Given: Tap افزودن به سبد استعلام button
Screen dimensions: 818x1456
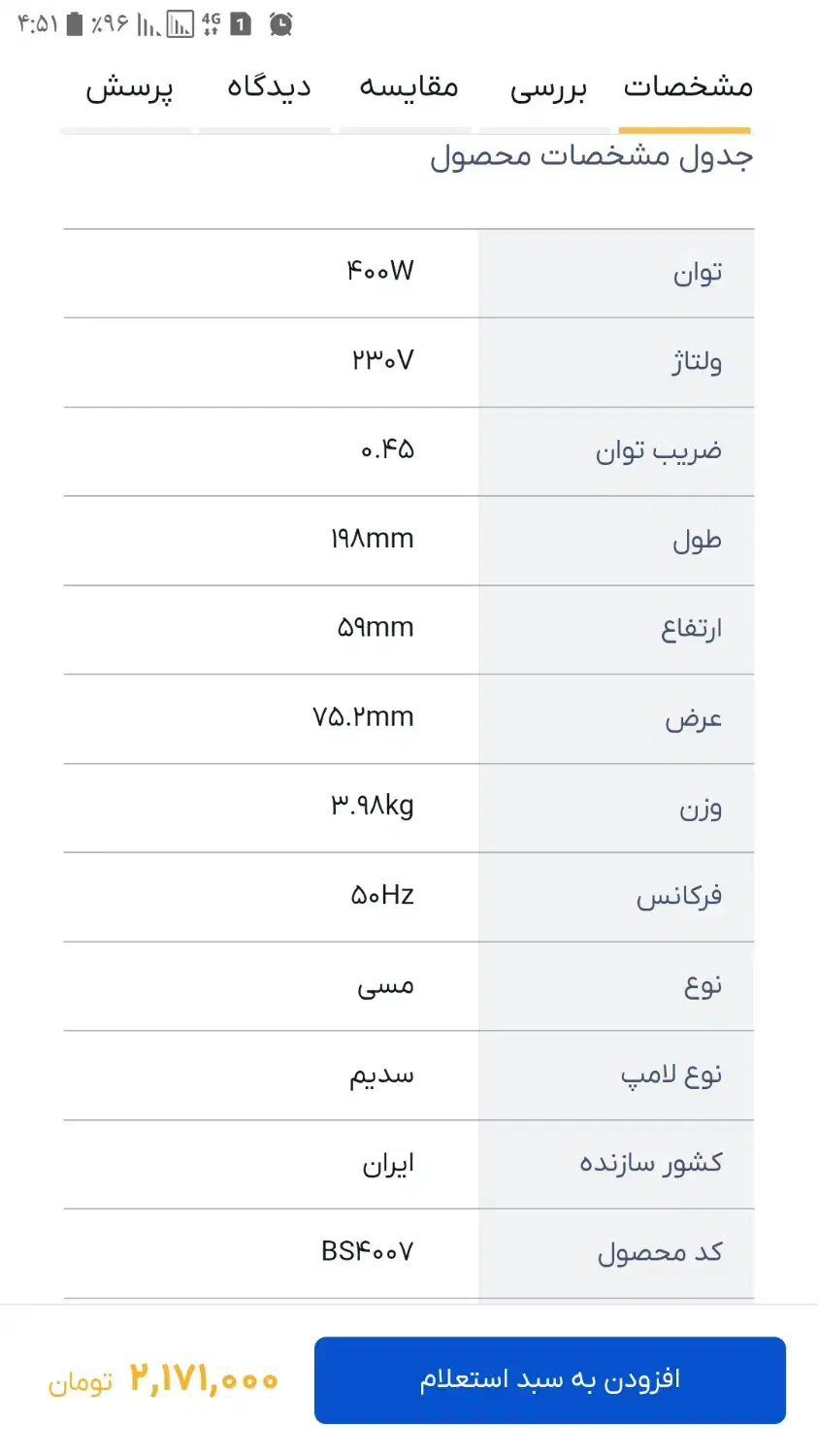Looking at the screenshot, I should click(549, 1379).
